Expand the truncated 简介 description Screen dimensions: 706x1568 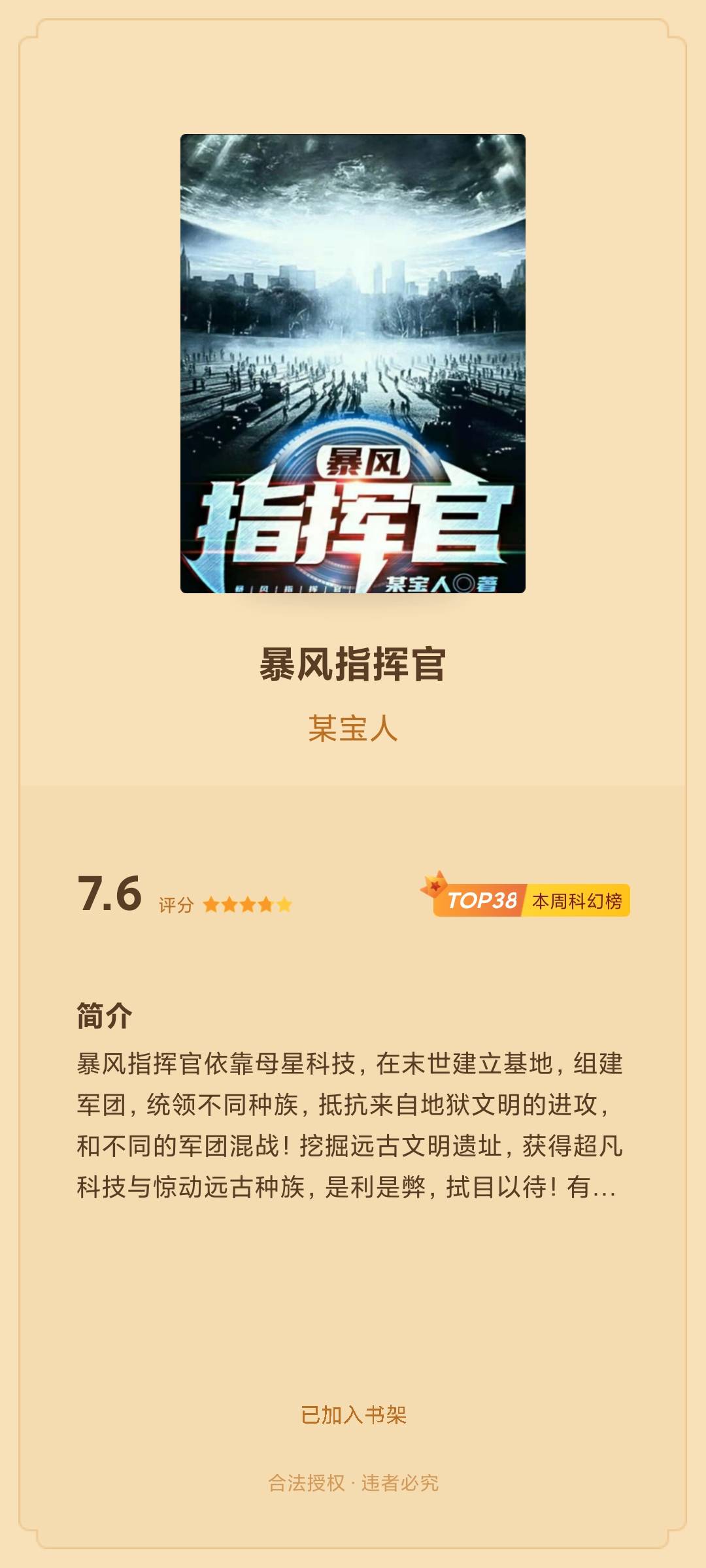click(x=350, y=1125)
